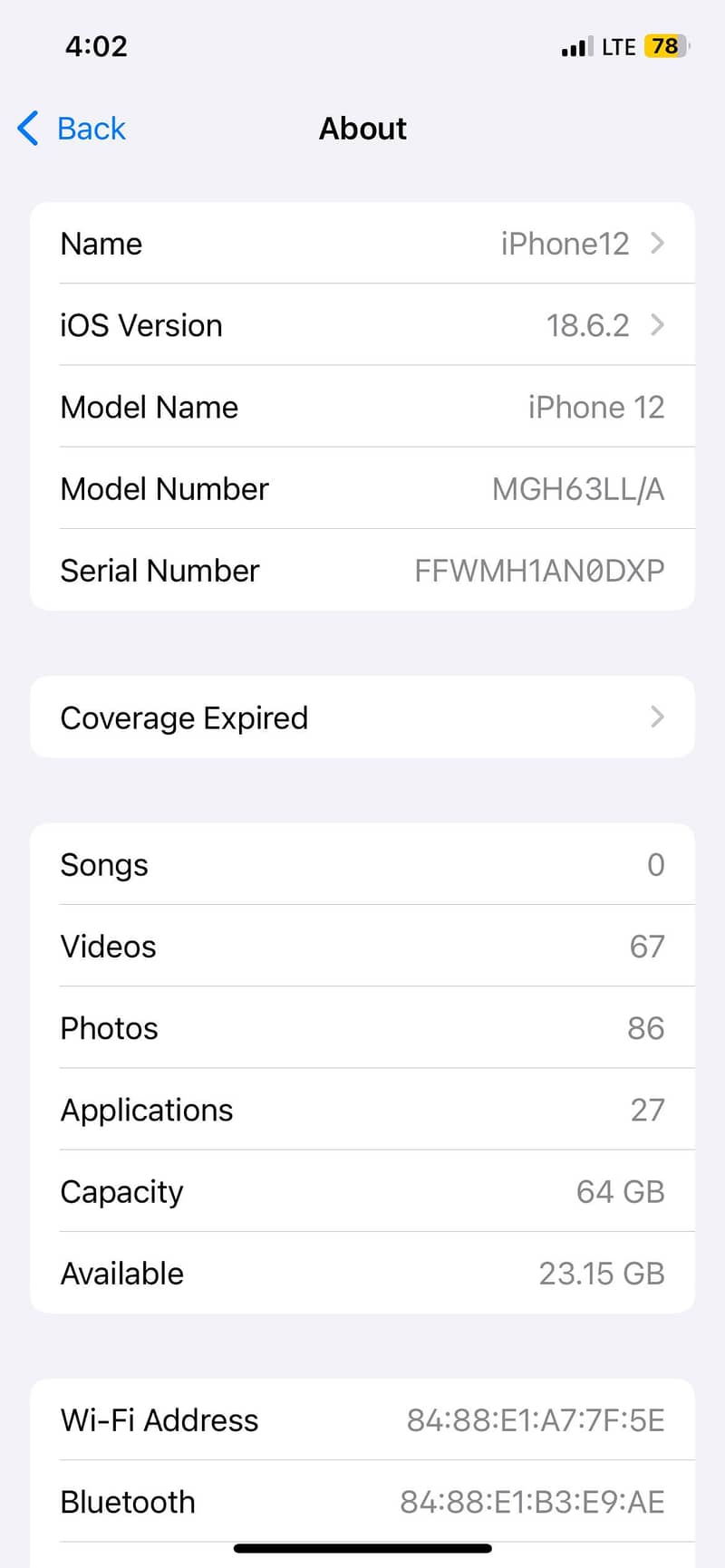Tap the chevron next to Name
The width and height of the screenshot is (725, 1568).
click(660, 243)
